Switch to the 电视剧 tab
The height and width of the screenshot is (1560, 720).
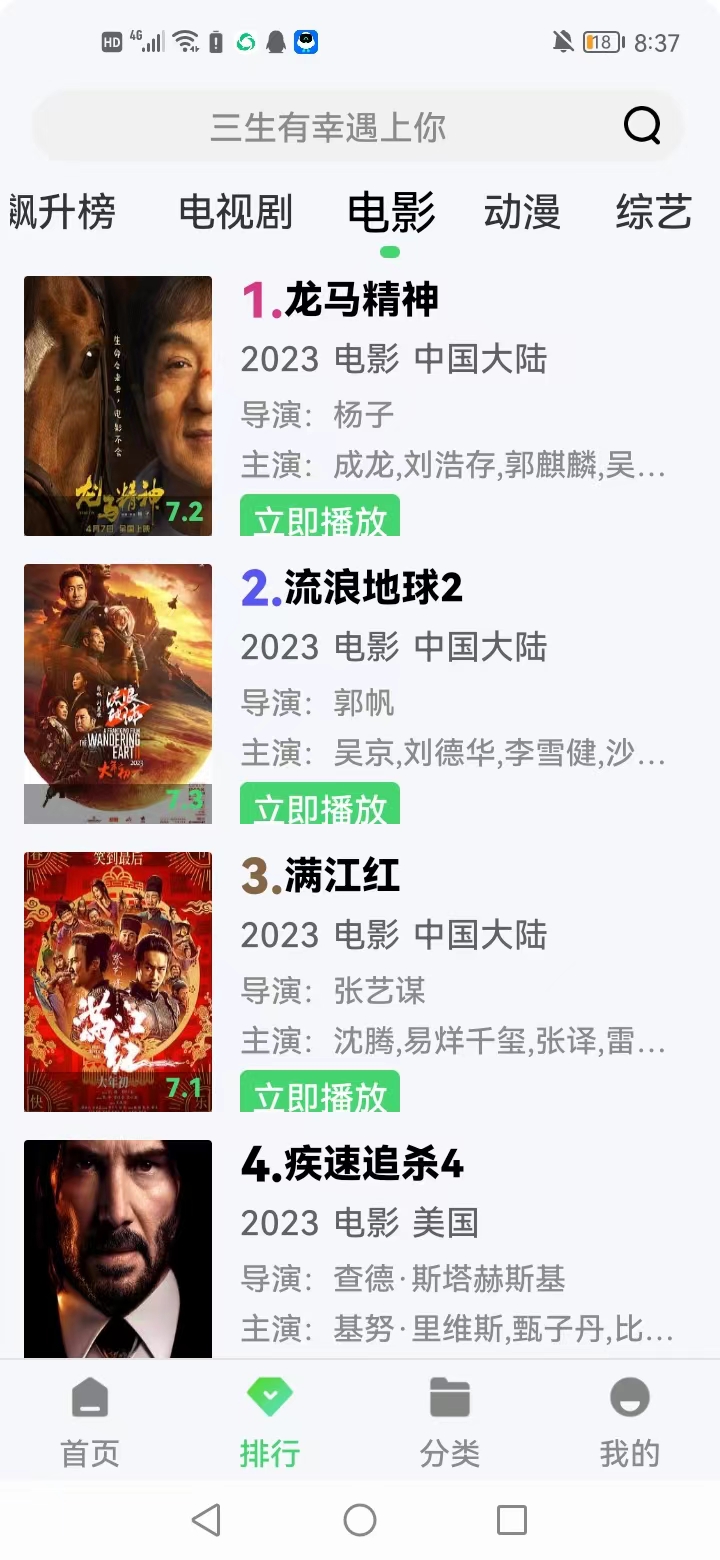pos(235,212)
